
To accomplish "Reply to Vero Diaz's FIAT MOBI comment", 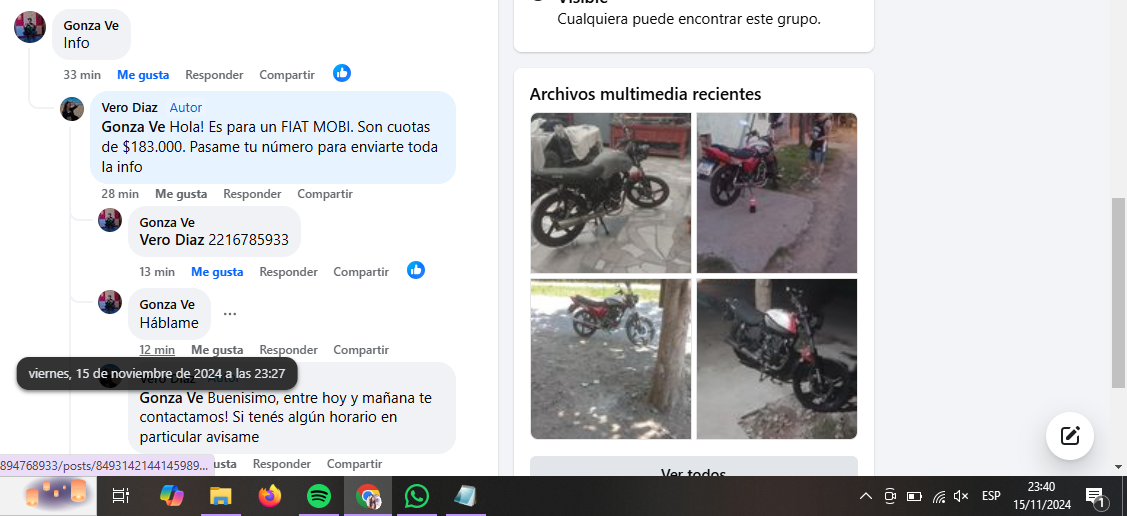I will point(252,194).
